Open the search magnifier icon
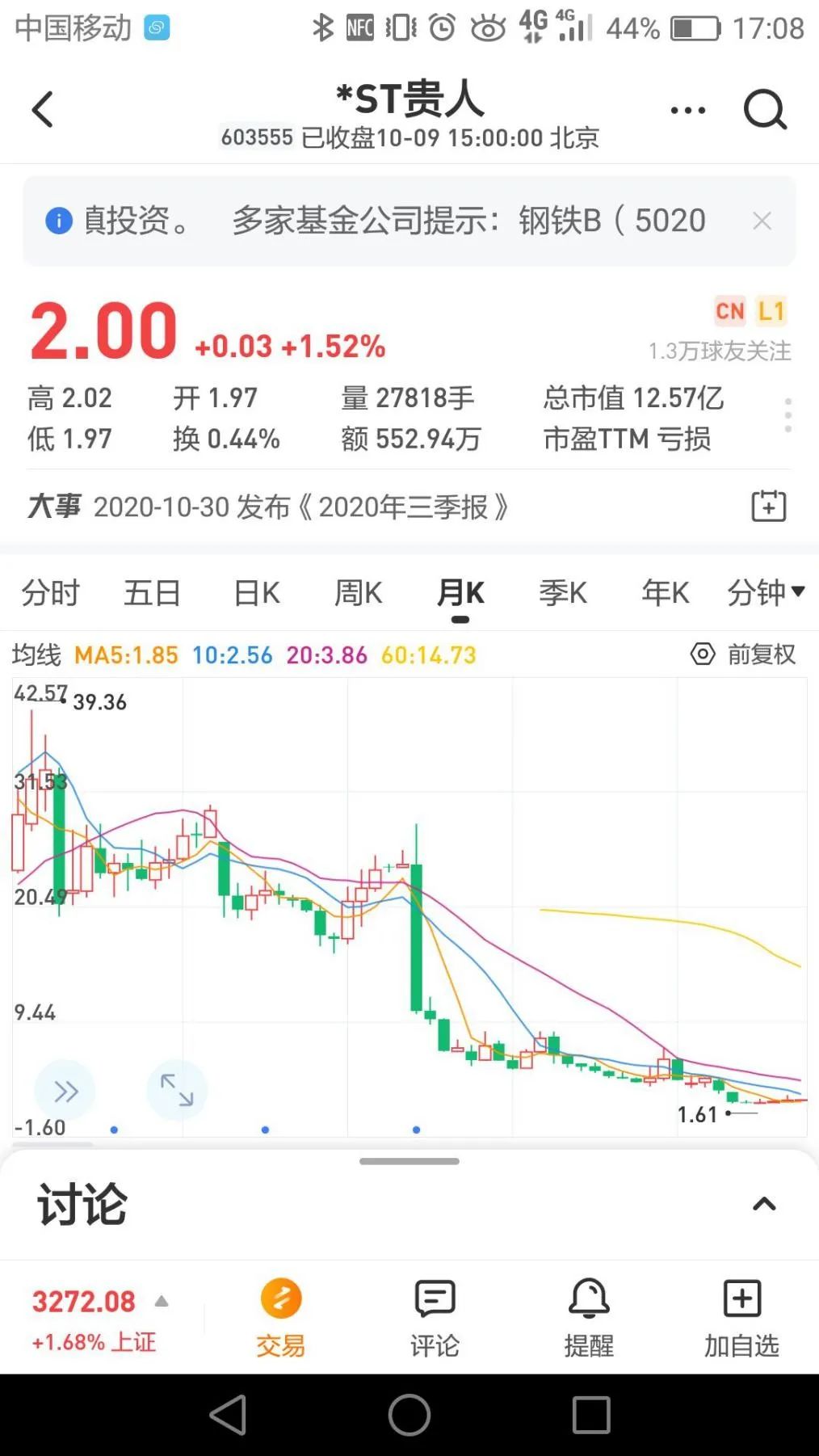This screenshot has width=819, height=1456. coord(764,110)
